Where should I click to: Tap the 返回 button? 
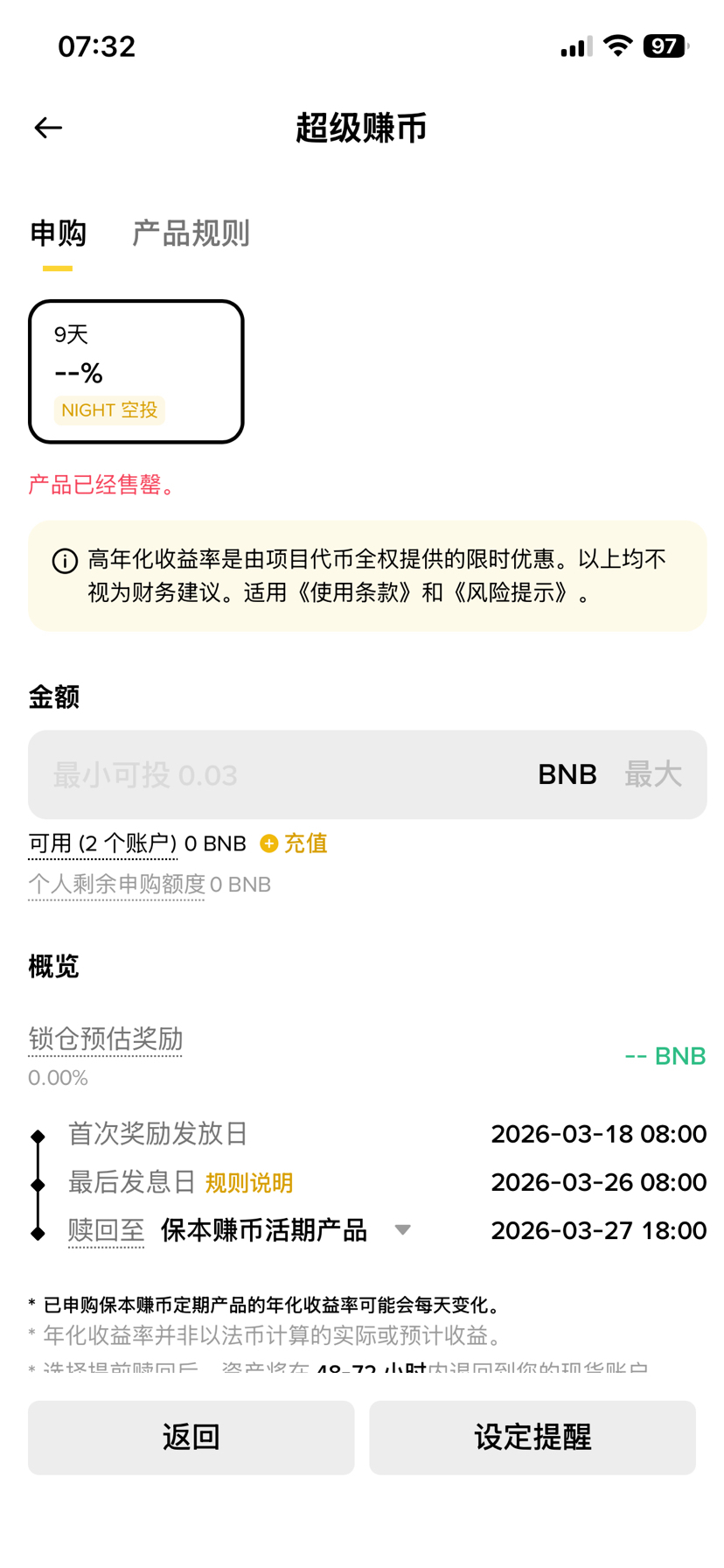coord(191,1438)
